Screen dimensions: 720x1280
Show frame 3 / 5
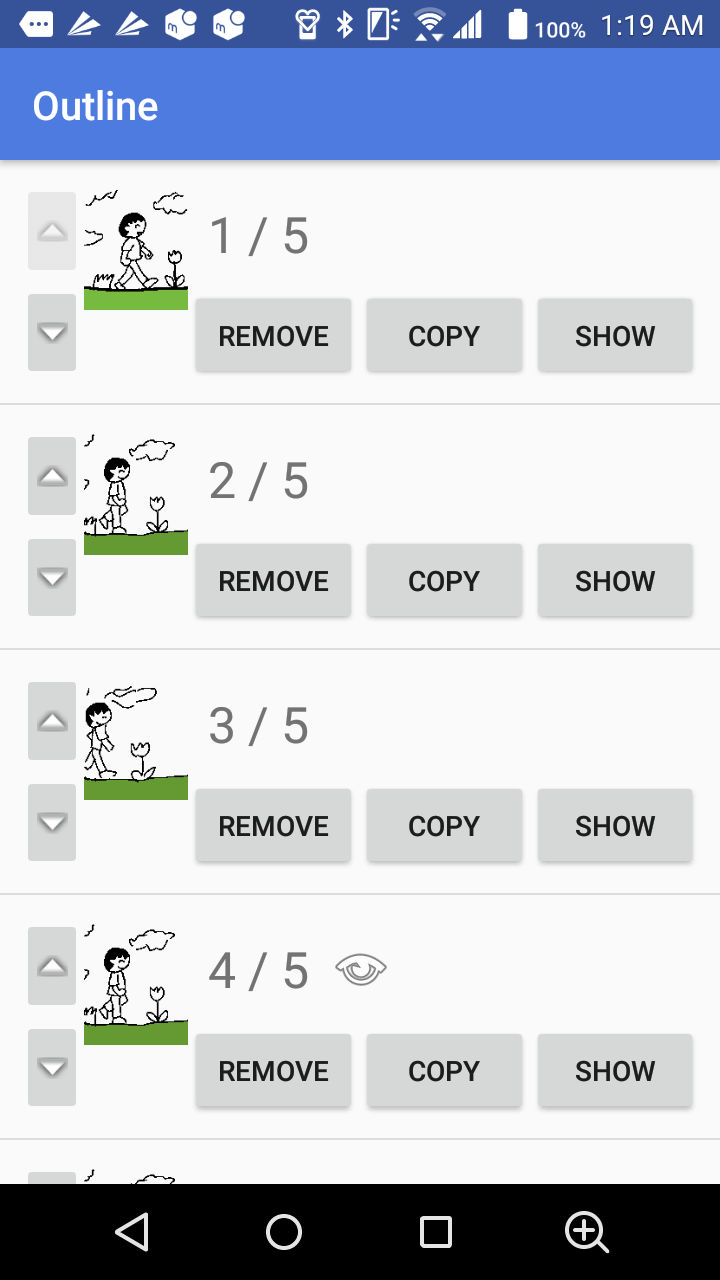pos(615,826)
